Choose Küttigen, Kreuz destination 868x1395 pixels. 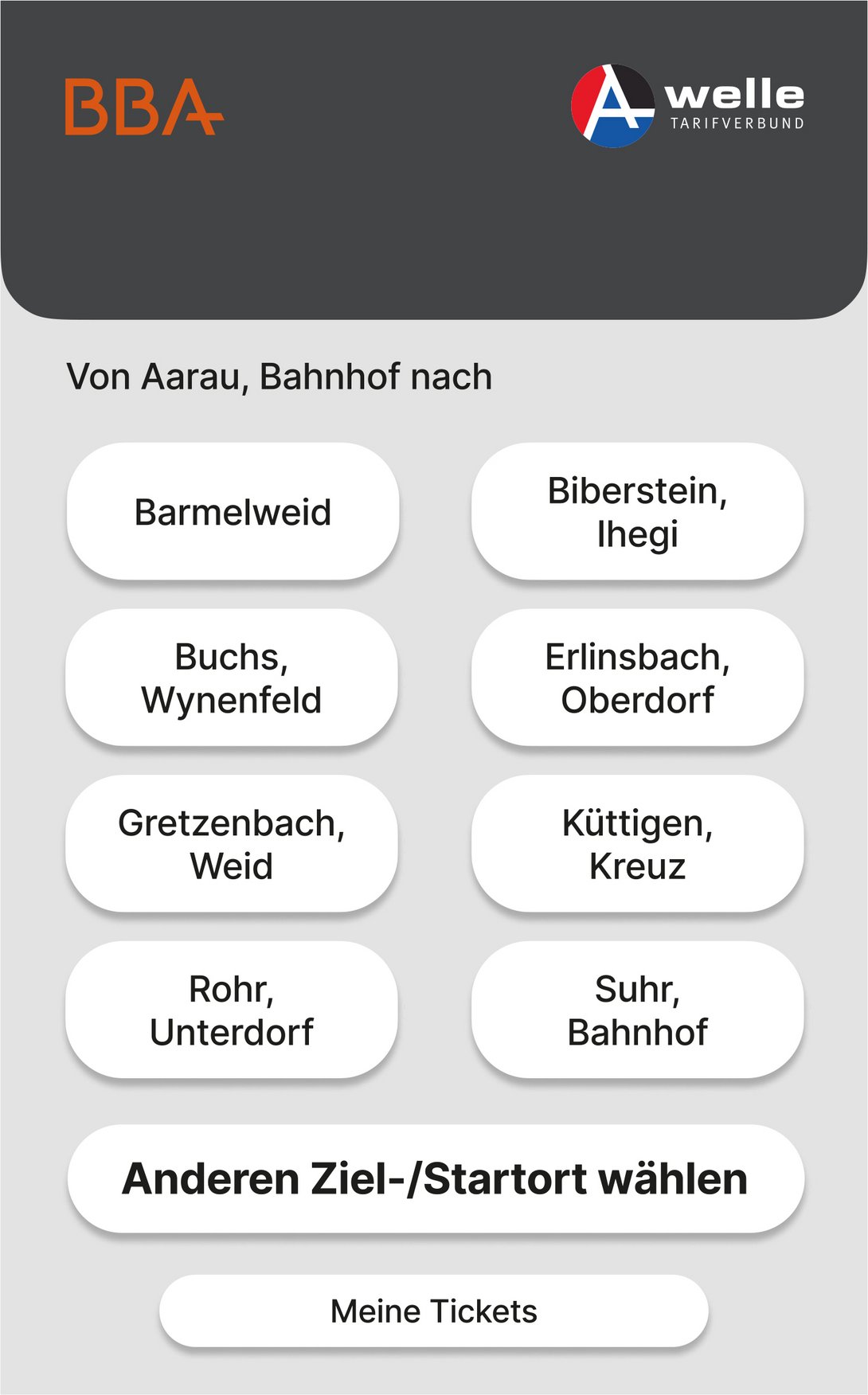(637, 844)
